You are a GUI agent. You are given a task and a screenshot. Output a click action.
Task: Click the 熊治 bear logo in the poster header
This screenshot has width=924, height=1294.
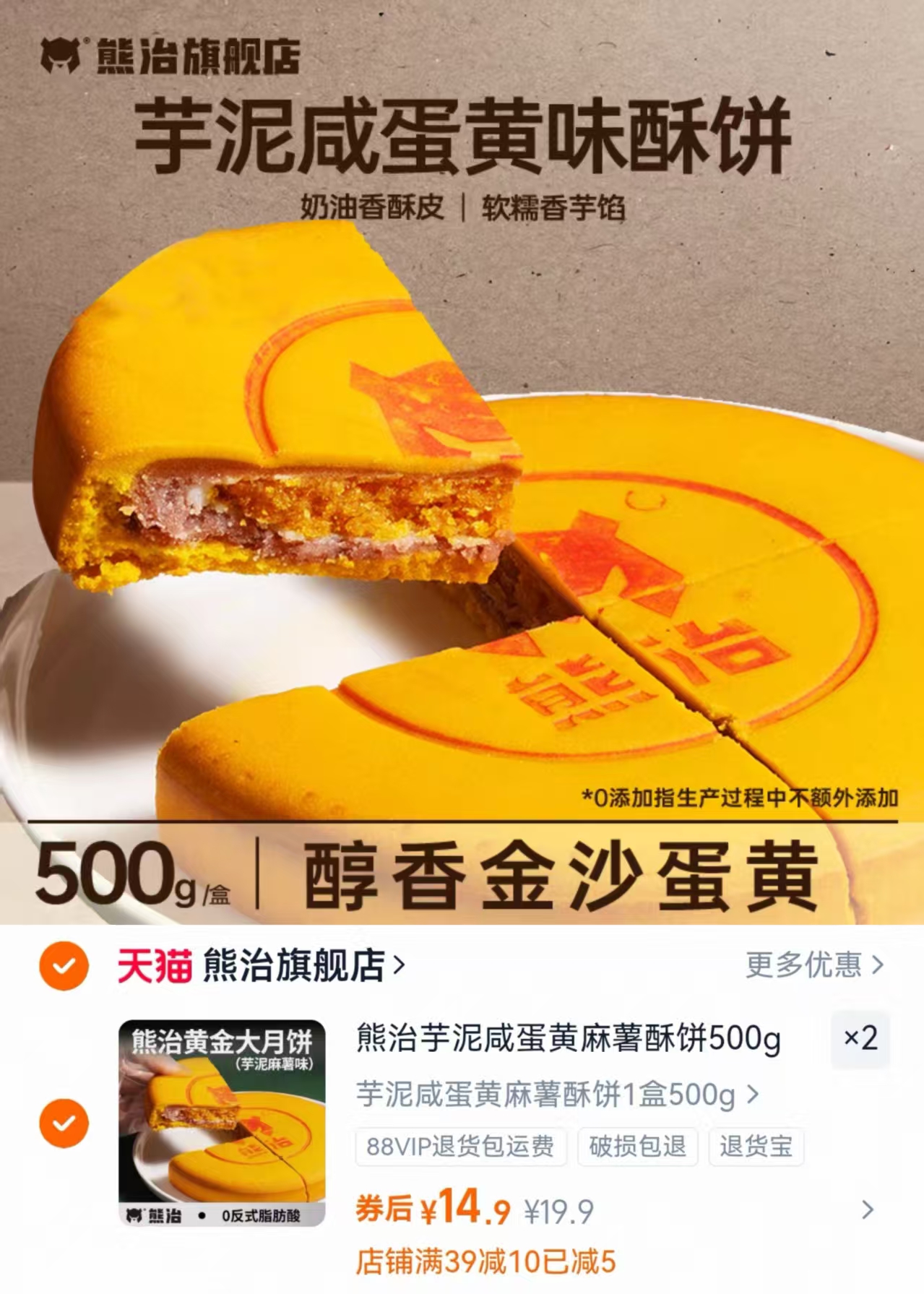click(61, 55)
